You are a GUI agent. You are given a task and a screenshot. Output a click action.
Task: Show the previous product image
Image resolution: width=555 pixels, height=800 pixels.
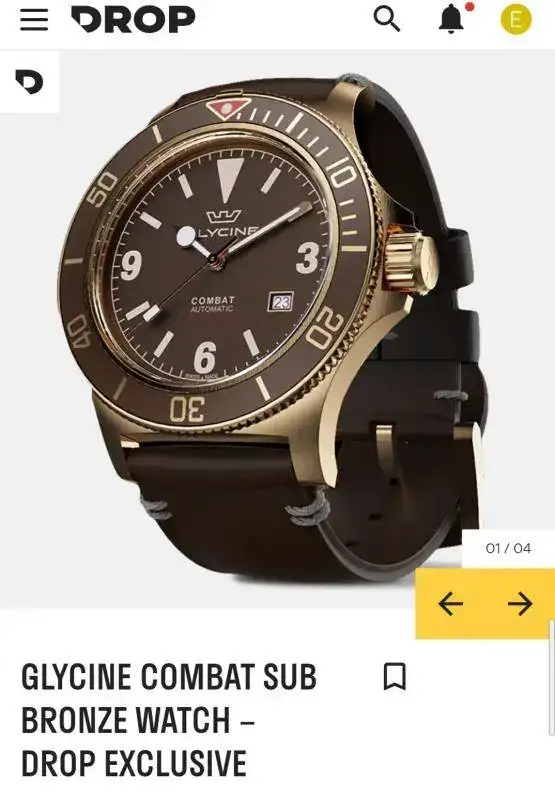451,604
